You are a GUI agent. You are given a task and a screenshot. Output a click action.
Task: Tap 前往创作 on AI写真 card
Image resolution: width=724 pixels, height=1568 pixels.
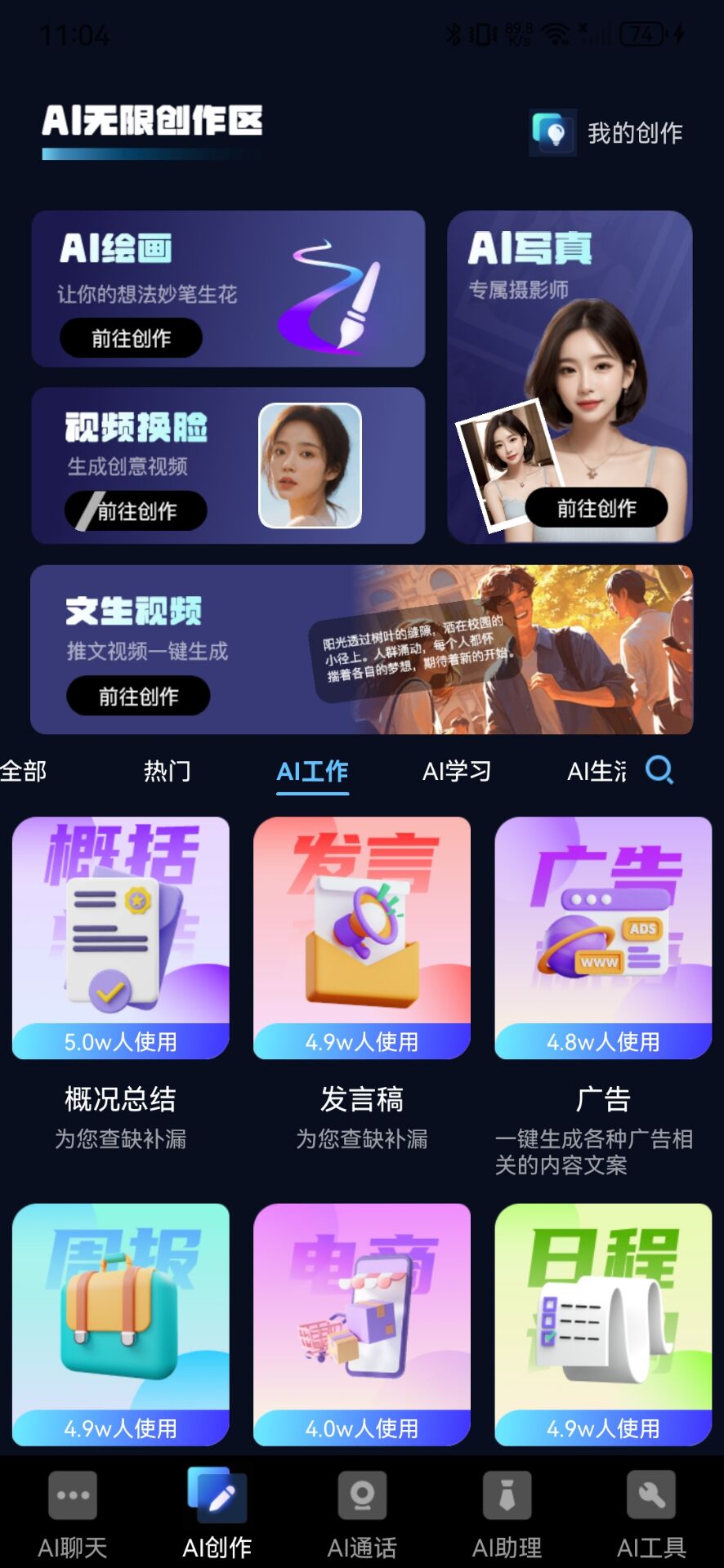pos(596,509)
